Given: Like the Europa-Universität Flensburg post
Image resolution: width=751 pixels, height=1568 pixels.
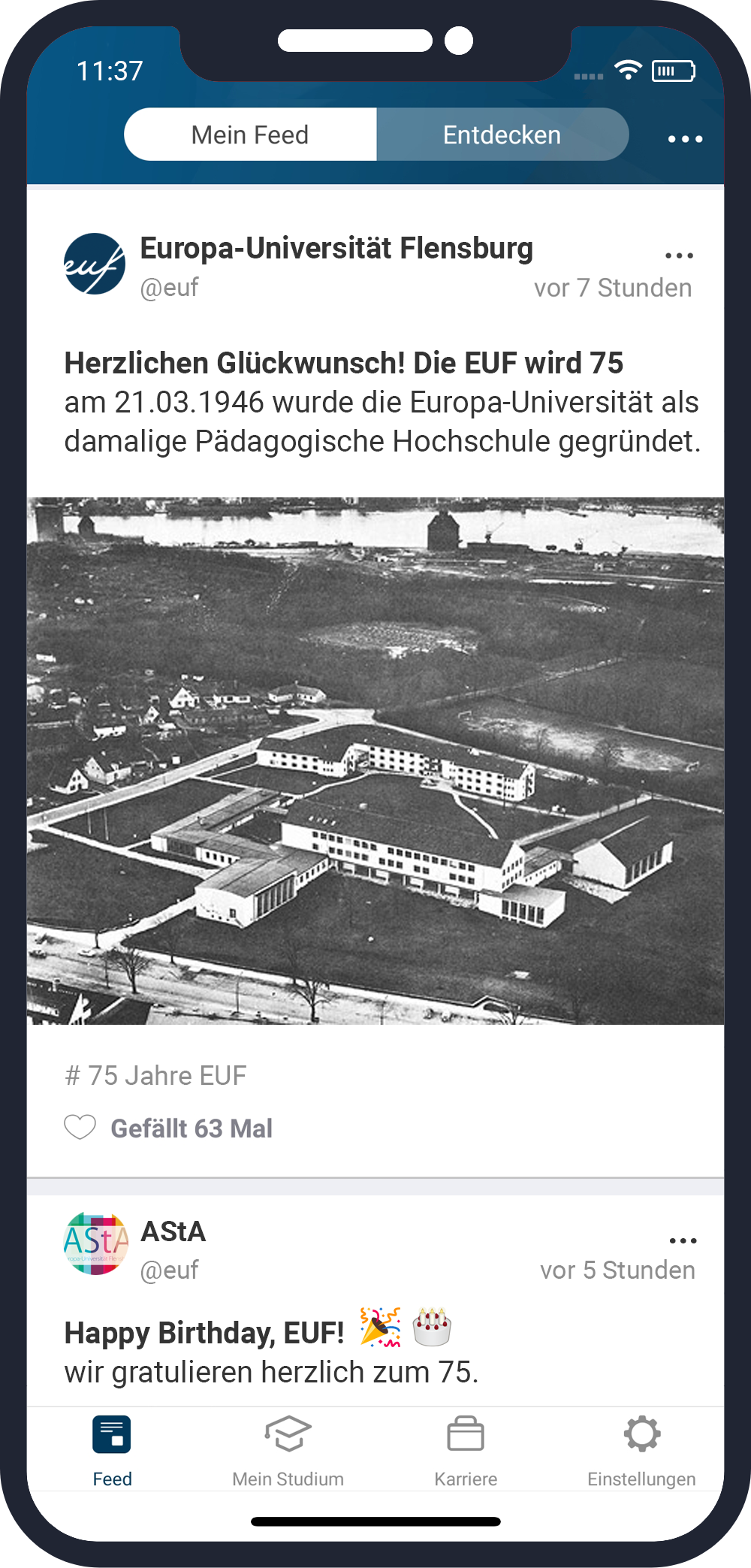Looking at the screenshot, I should coord(80,1128).
